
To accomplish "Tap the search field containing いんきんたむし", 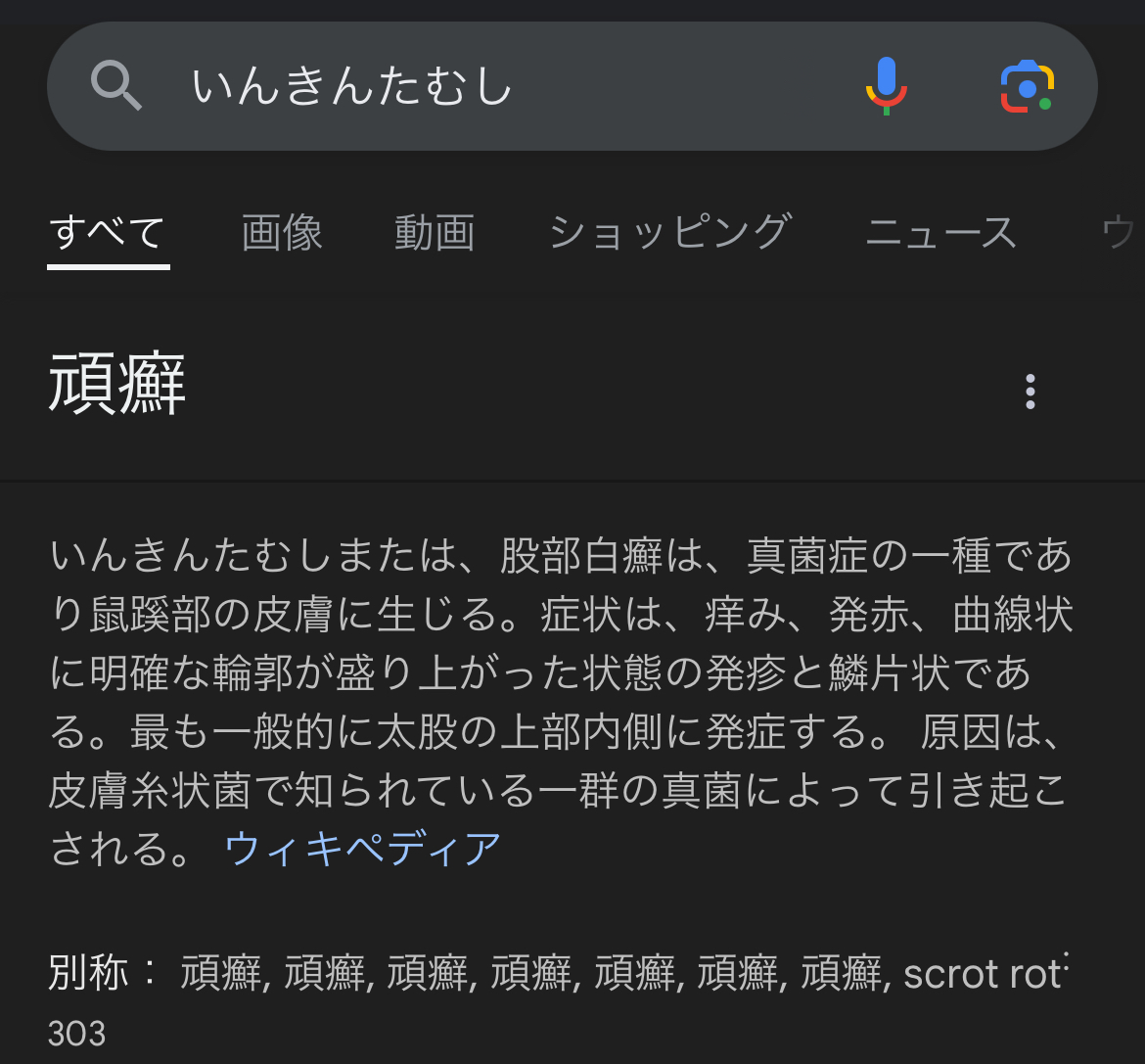I will pos(440,86).
